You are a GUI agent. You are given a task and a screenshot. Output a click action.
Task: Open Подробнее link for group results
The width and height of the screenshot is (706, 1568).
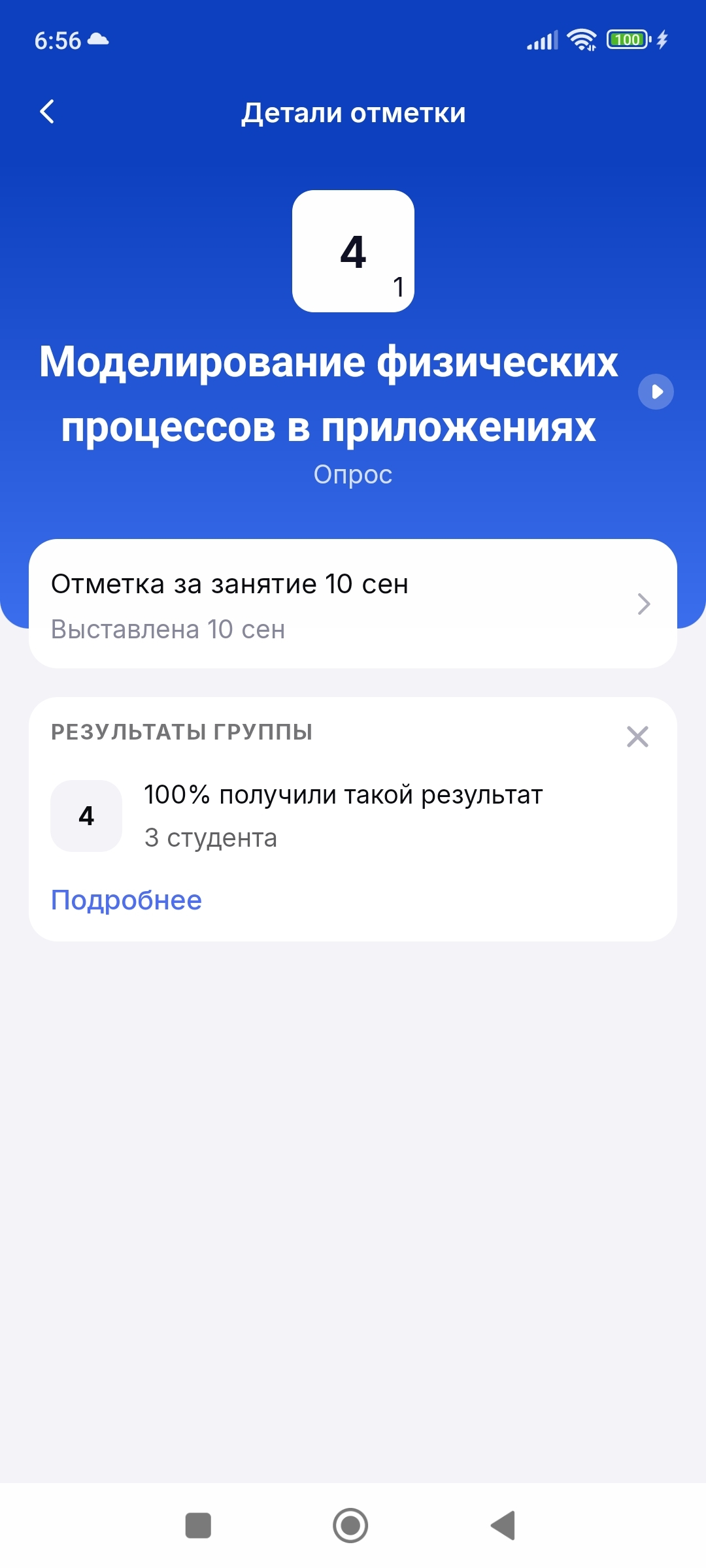click(x=127, y=900)
